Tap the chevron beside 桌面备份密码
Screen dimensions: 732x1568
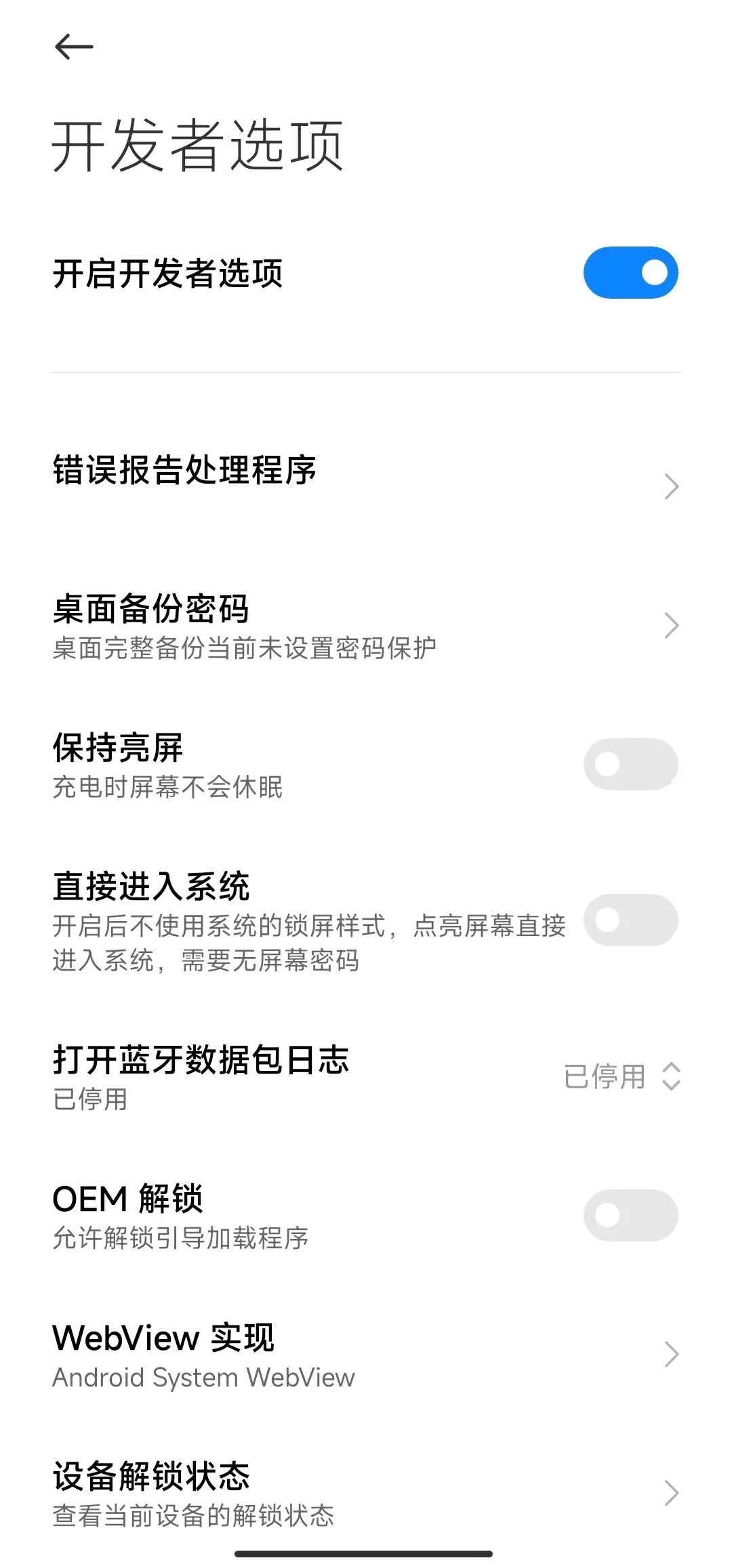(670, 624)
